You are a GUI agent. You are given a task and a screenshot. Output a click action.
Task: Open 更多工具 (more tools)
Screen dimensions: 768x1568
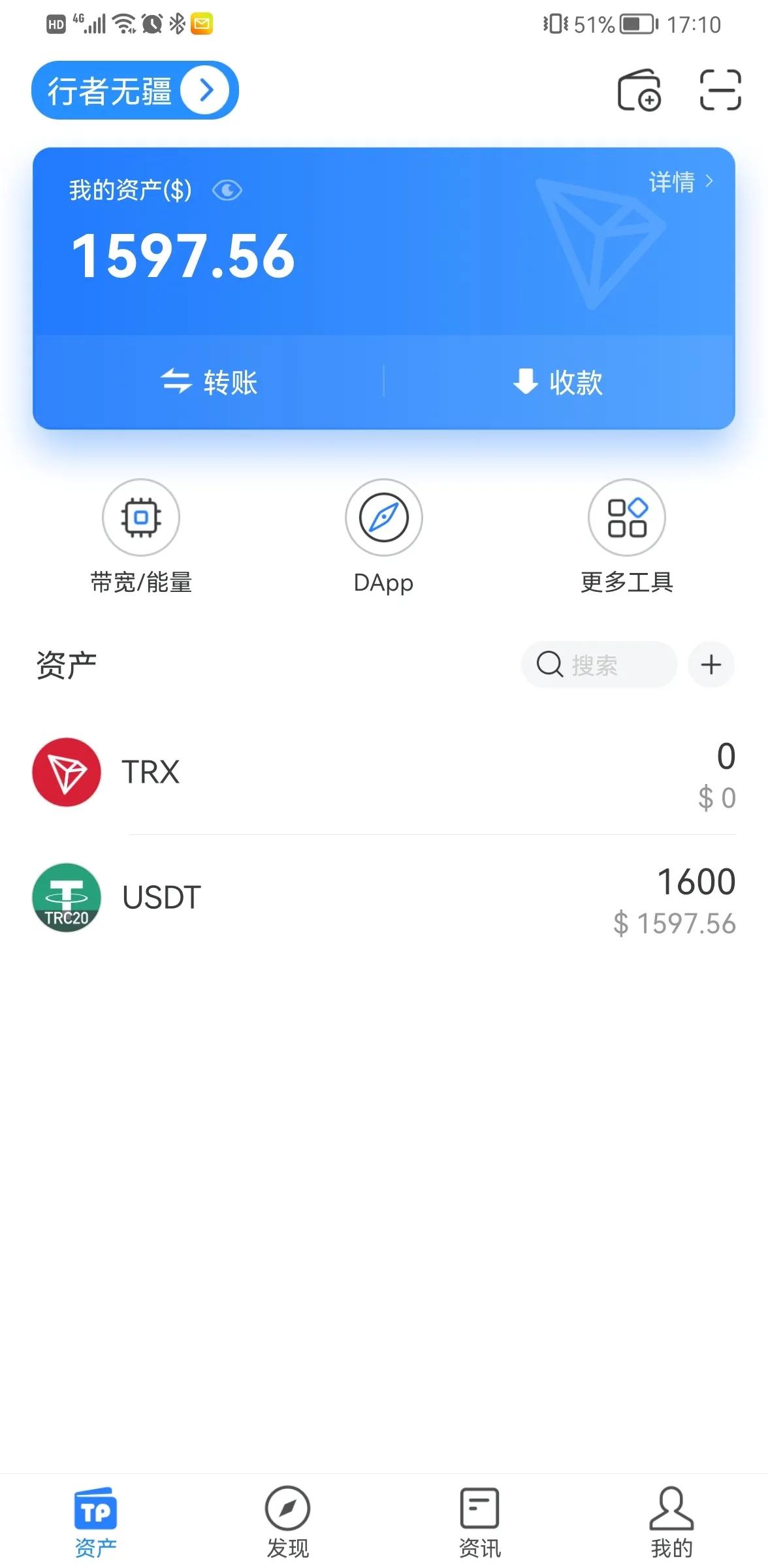click(628, 517)
